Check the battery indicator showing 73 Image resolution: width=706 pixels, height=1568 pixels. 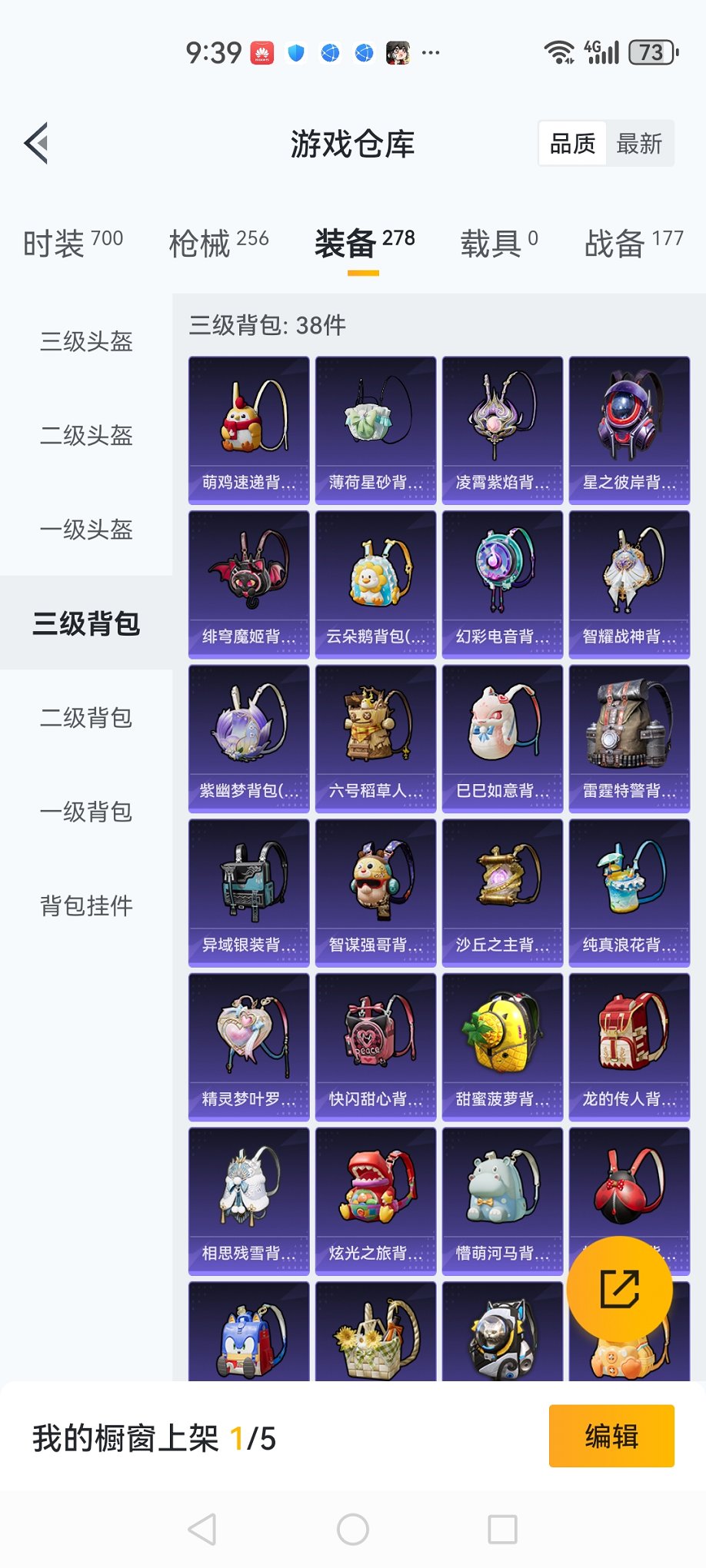tap(650, 52)
